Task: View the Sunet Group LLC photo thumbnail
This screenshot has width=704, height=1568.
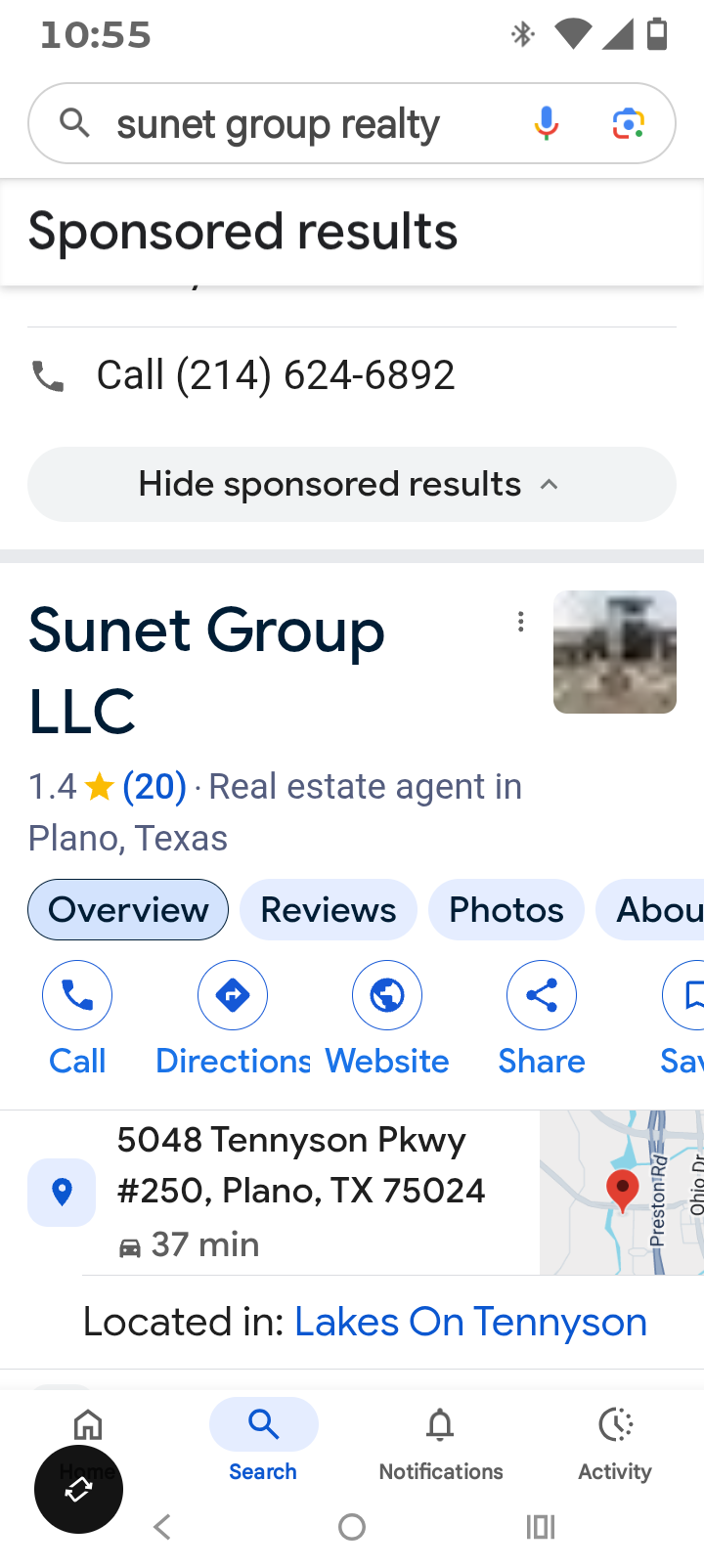Action: click(x=614, y=652)
